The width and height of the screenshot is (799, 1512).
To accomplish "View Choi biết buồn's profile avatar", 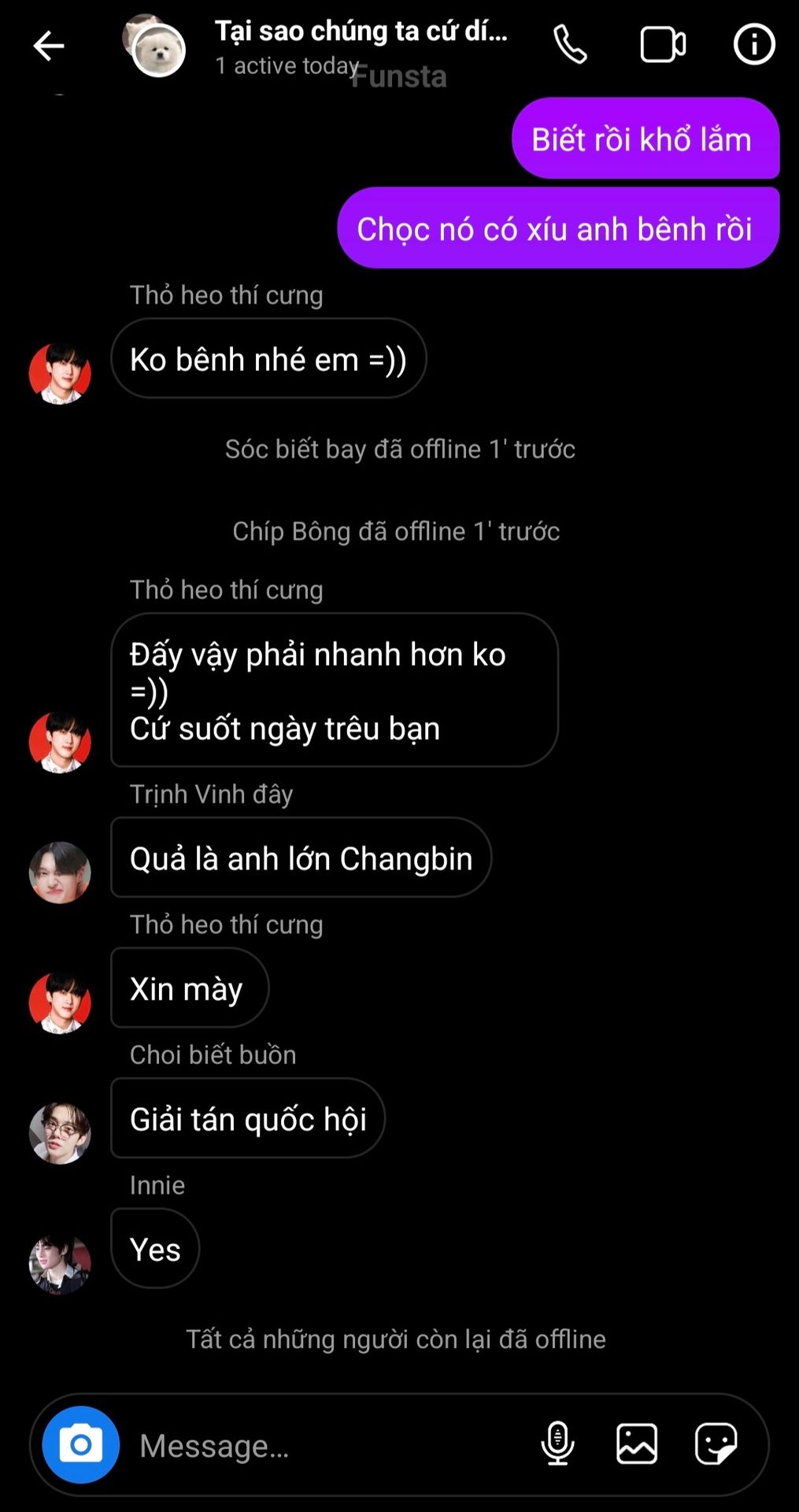I will coord(60,1132).
